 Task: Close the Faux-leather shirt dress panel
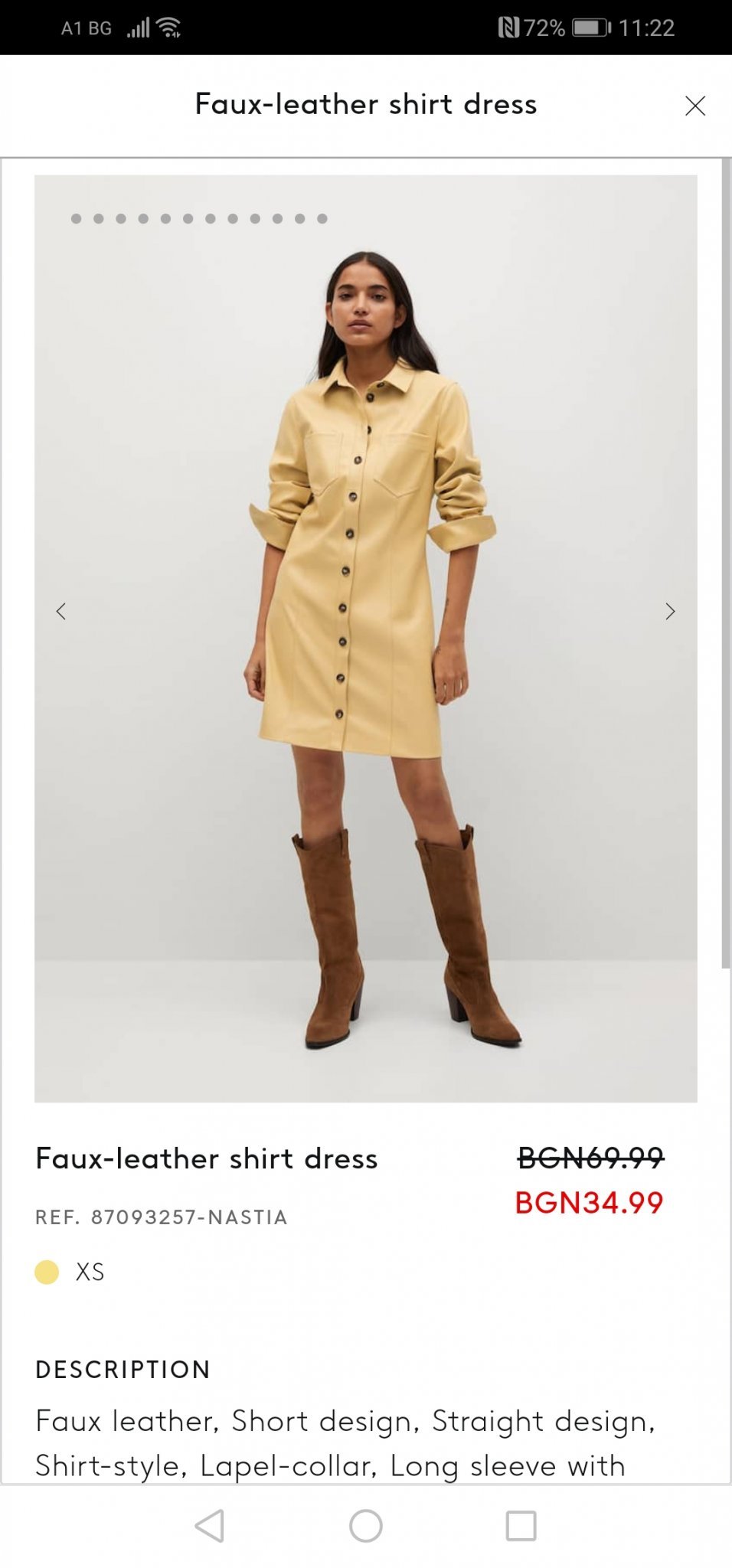pyautogui.click(x=694, y=106)
